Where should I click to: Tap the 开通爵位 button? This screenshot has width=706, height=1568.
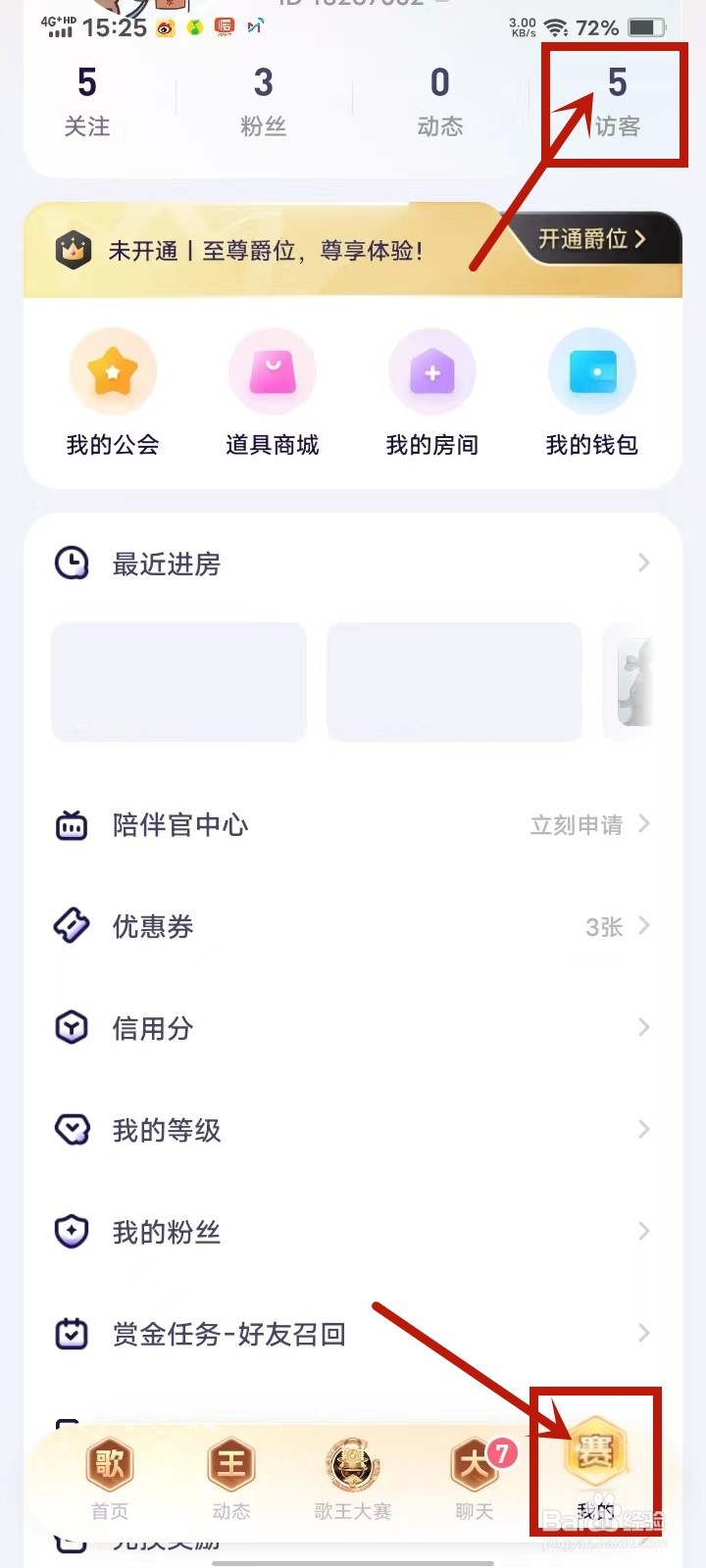click(x=591, y=239)
